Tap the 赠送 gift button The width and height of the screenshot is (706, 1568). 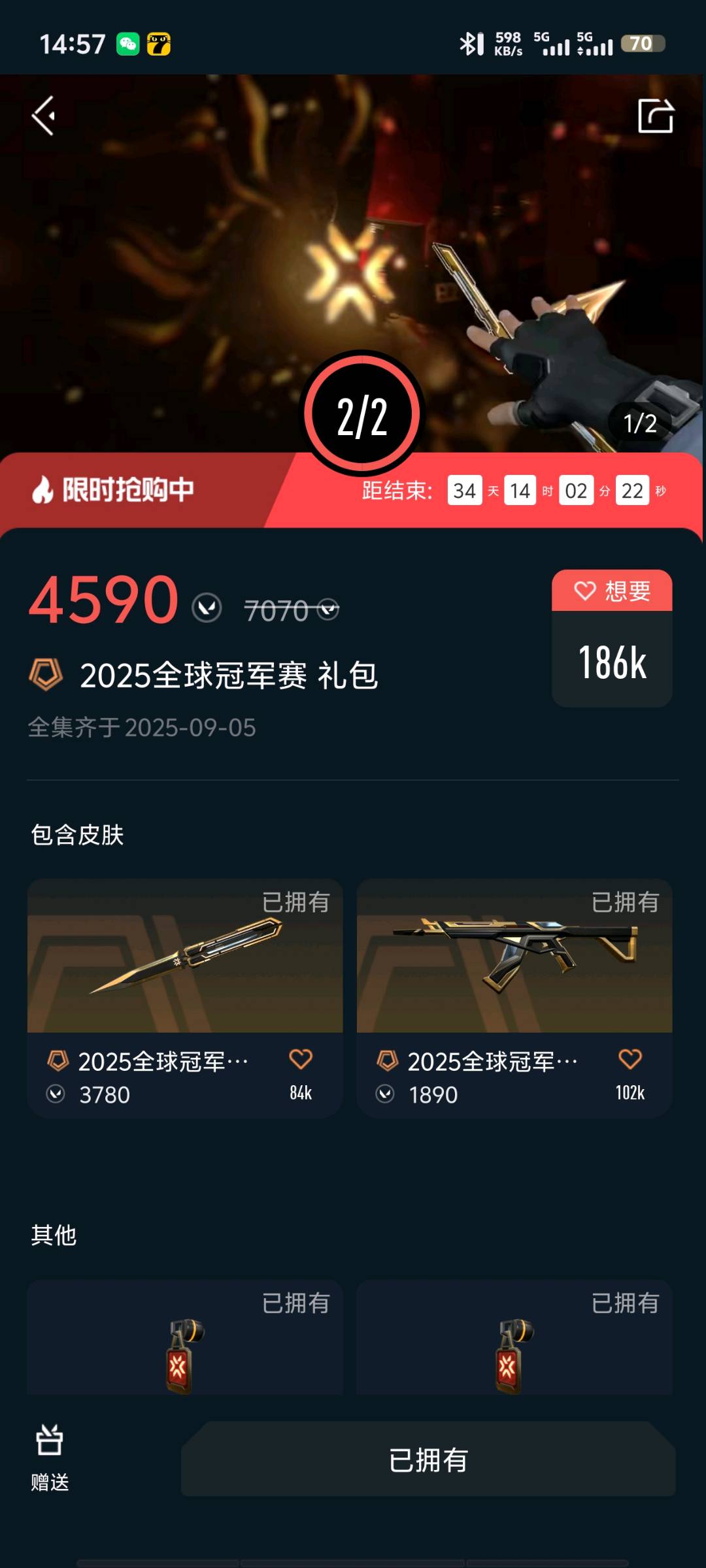tap(50, 1458)
